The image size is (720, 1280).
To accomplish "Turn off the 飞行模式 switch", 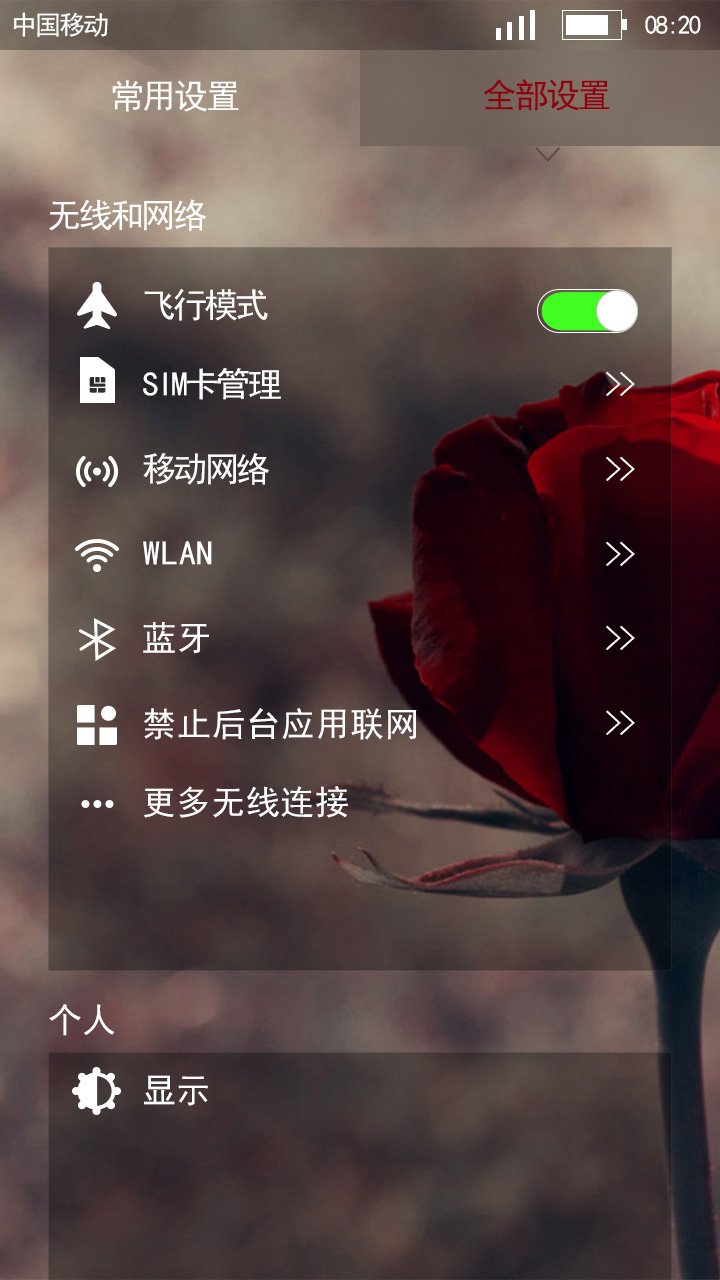I will pyautogui.click(x=587, y=311).
